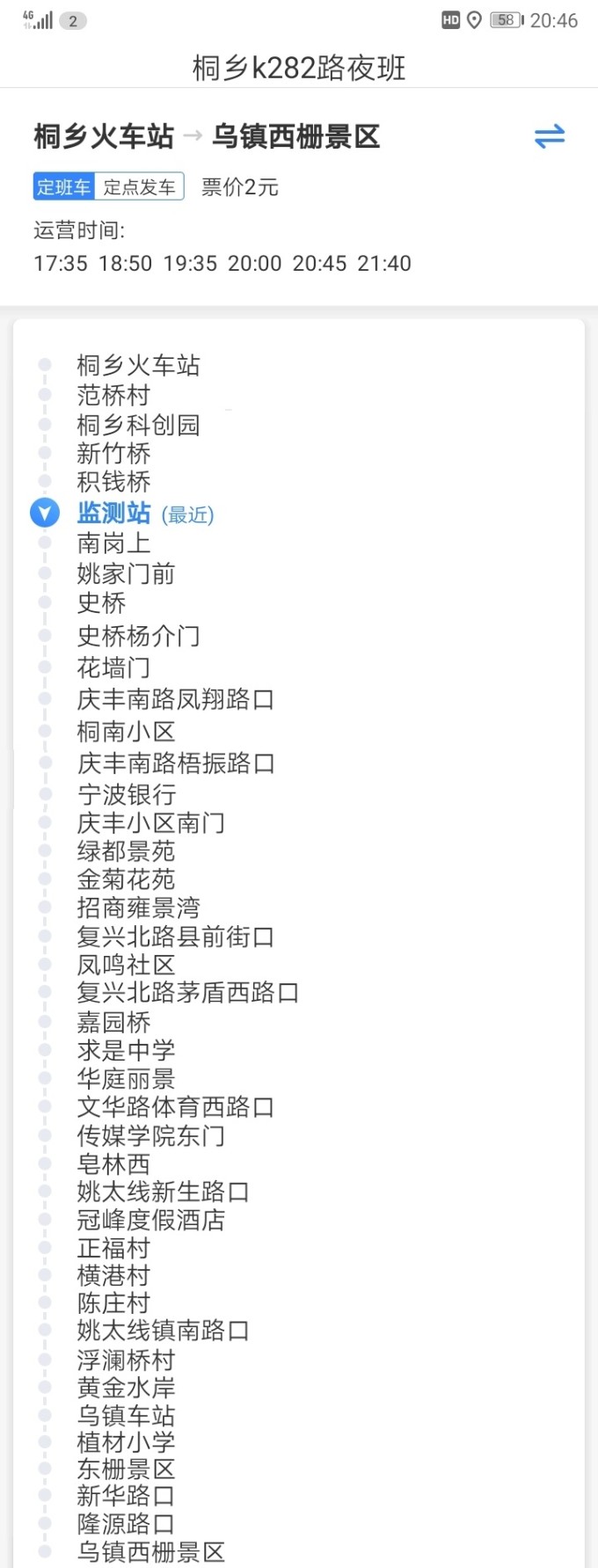Select the 绿都景苑 stop
This screenshot has width=598, height=1568.
[126, 851]
